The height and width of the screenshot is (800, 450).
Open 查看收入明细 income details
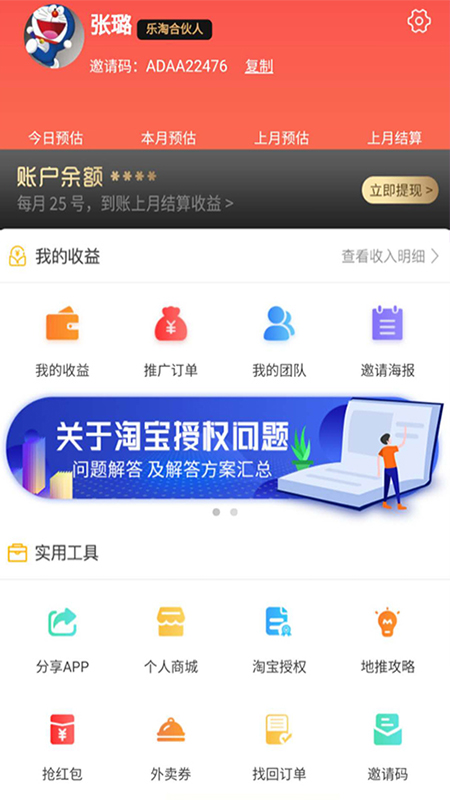(390, 256)
